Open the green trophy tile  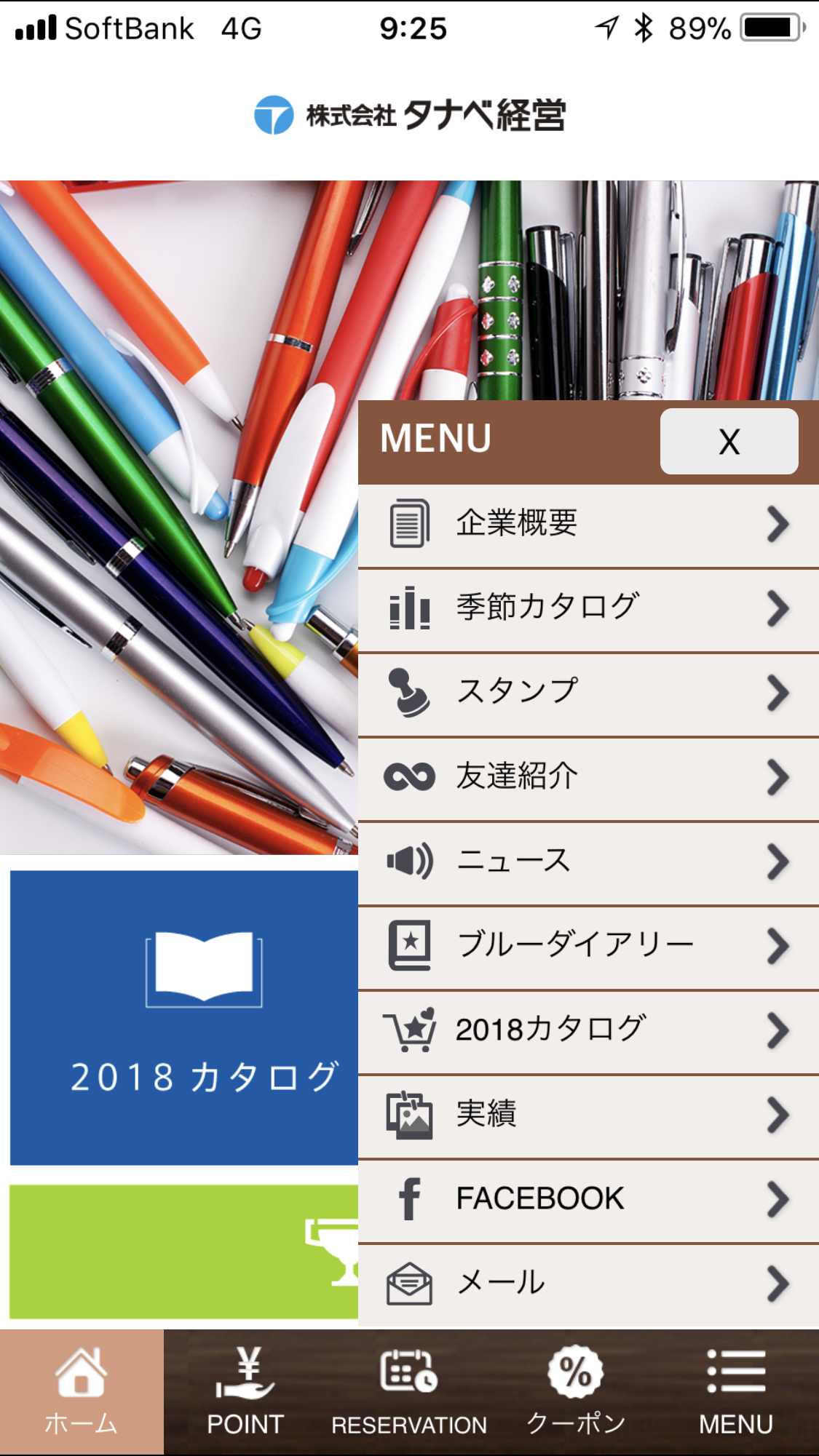[x=184, y=1252]
